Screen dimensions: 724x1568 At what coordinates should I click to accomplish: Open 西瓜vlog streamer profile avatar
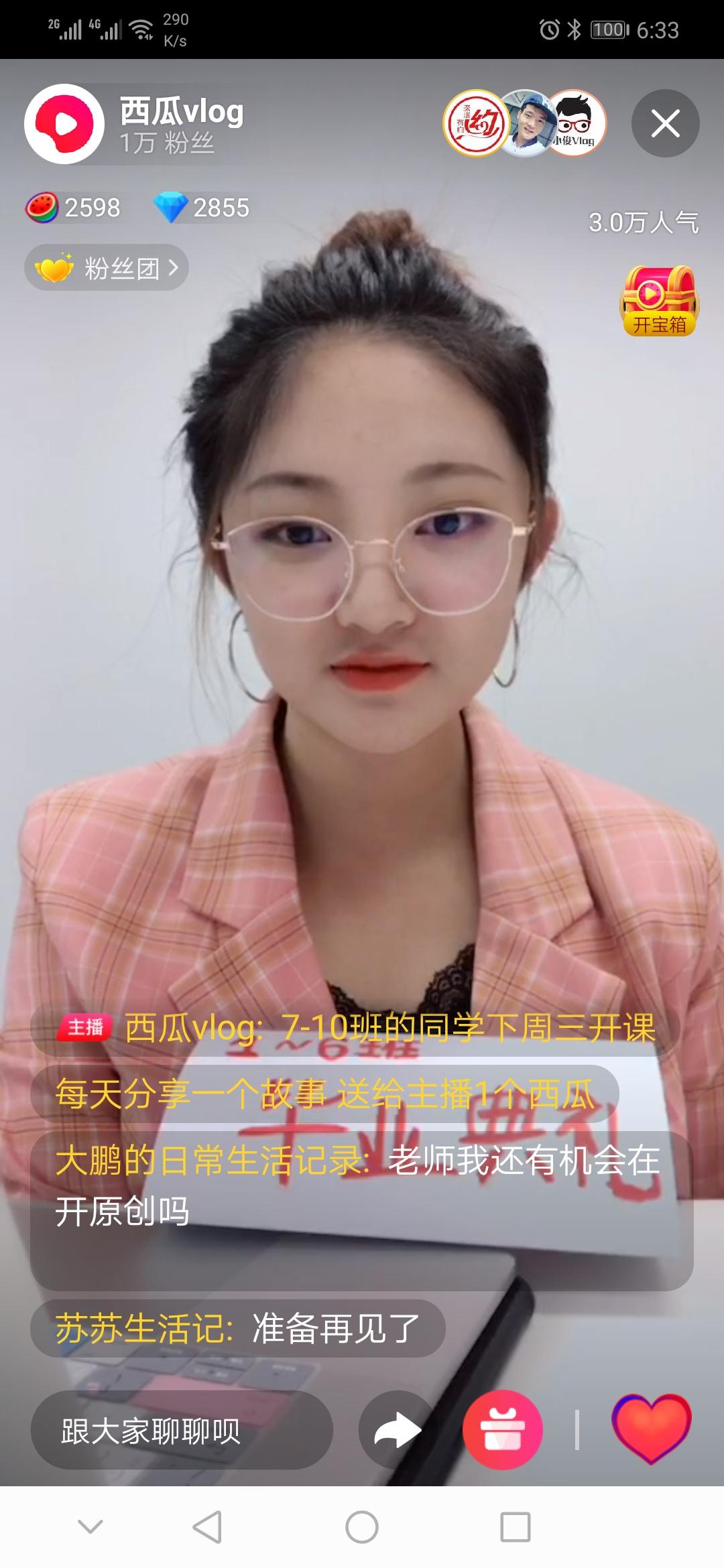click(64, 124)
